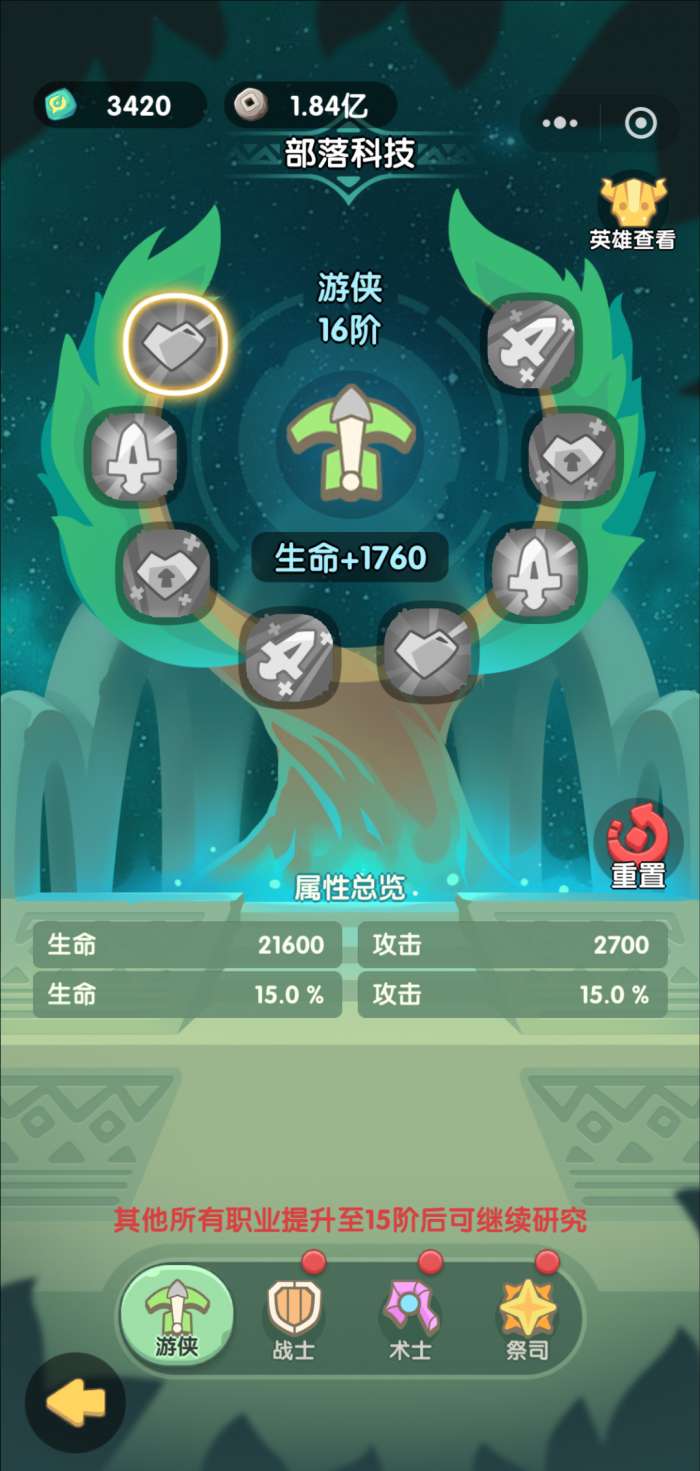The width and height of the screenshot is (700, 1471).
Task: Switch to the 术士 class tab
Action: pos(409,1316)
